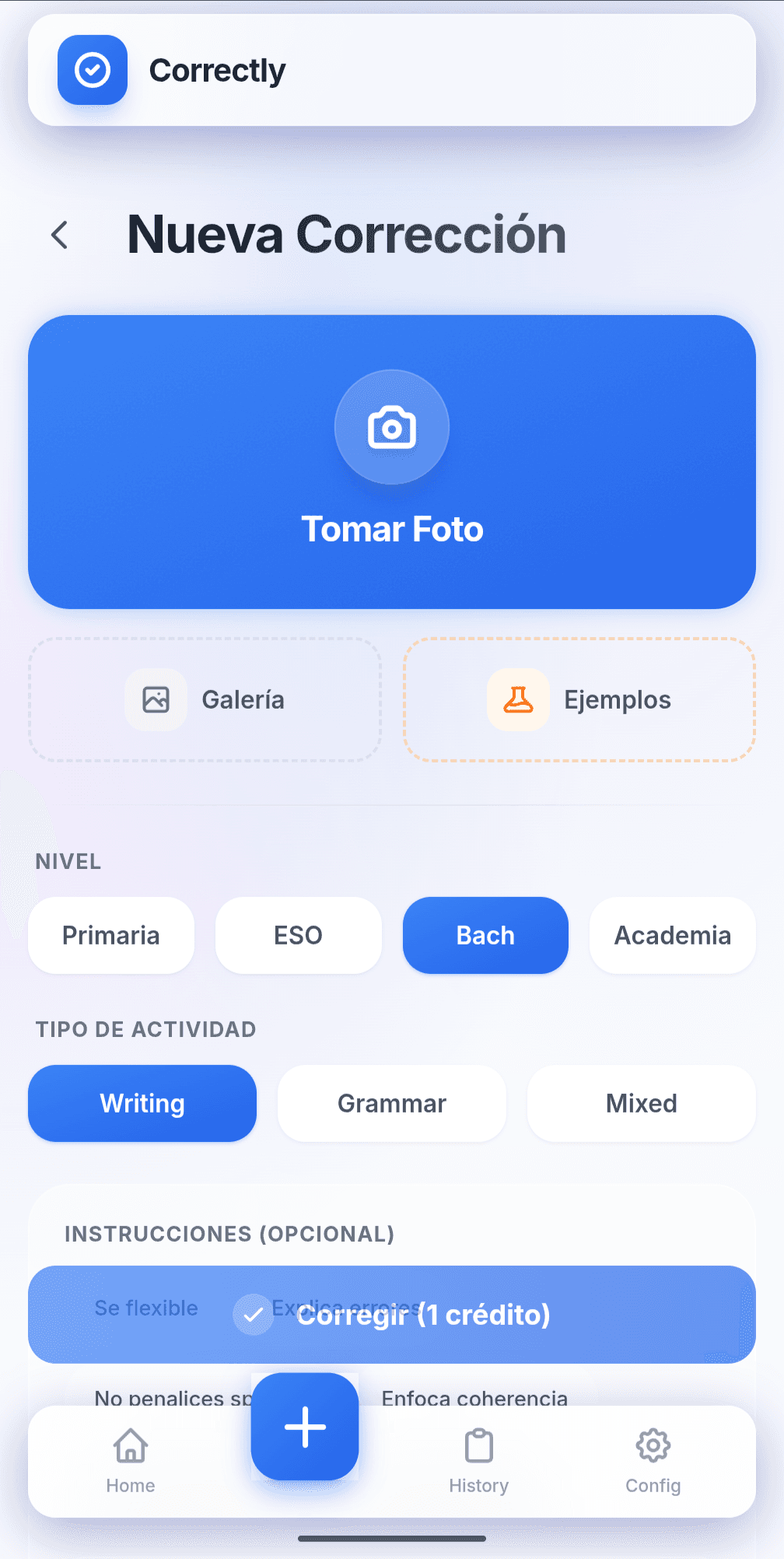Open the Ejemplos option
This screenshot has width=784, height=1559.
[579, 699]
